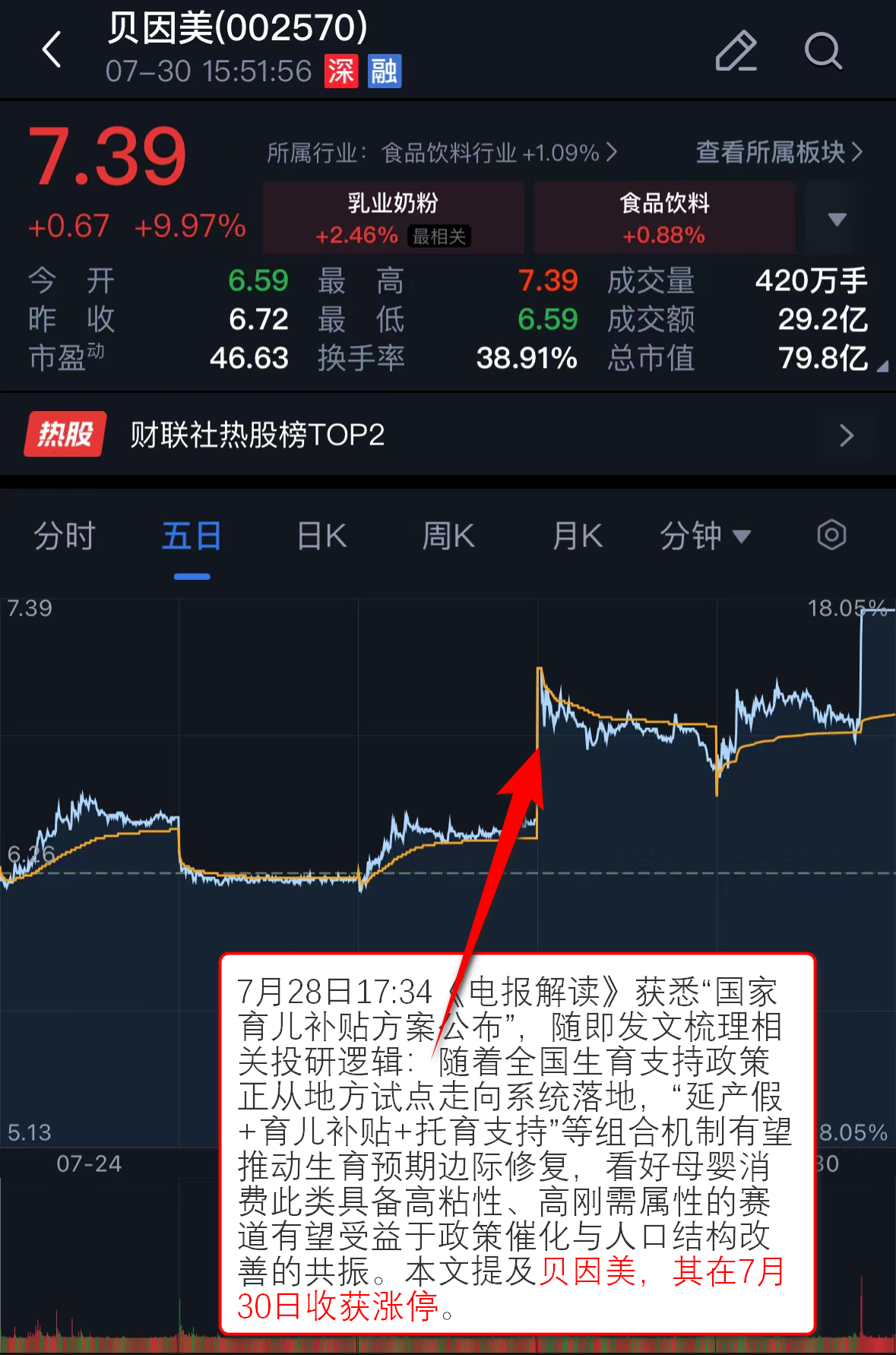Screen dimensions: 896x1355
Task: Open stock search magnifier
Action: [x=822, y=51]
